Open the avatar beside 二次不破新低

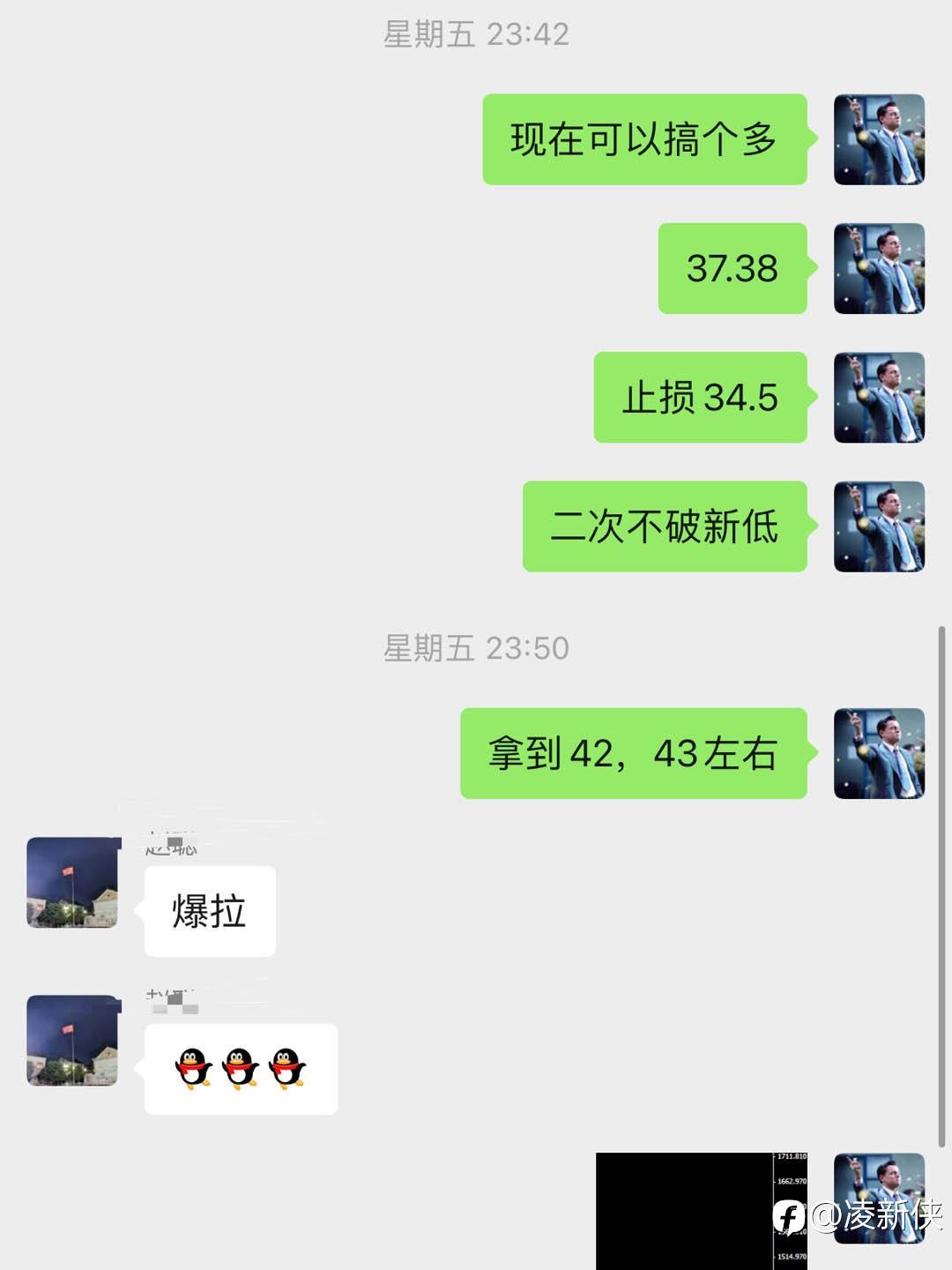tap(879, 527)
